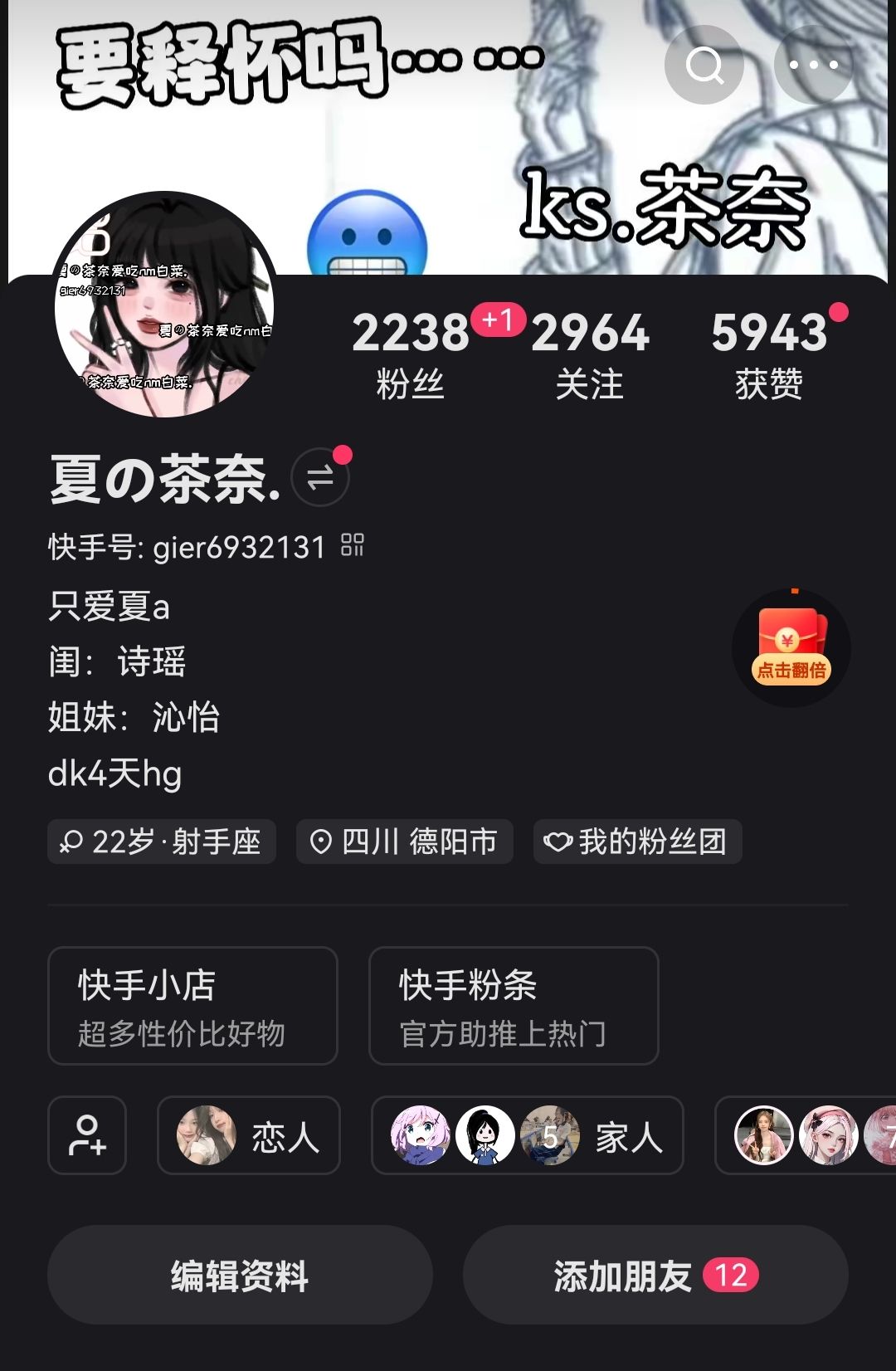This screenshot has width=896, height=1371.
Task: Tap the 22岁·射手座 tag
Action: 162,842
